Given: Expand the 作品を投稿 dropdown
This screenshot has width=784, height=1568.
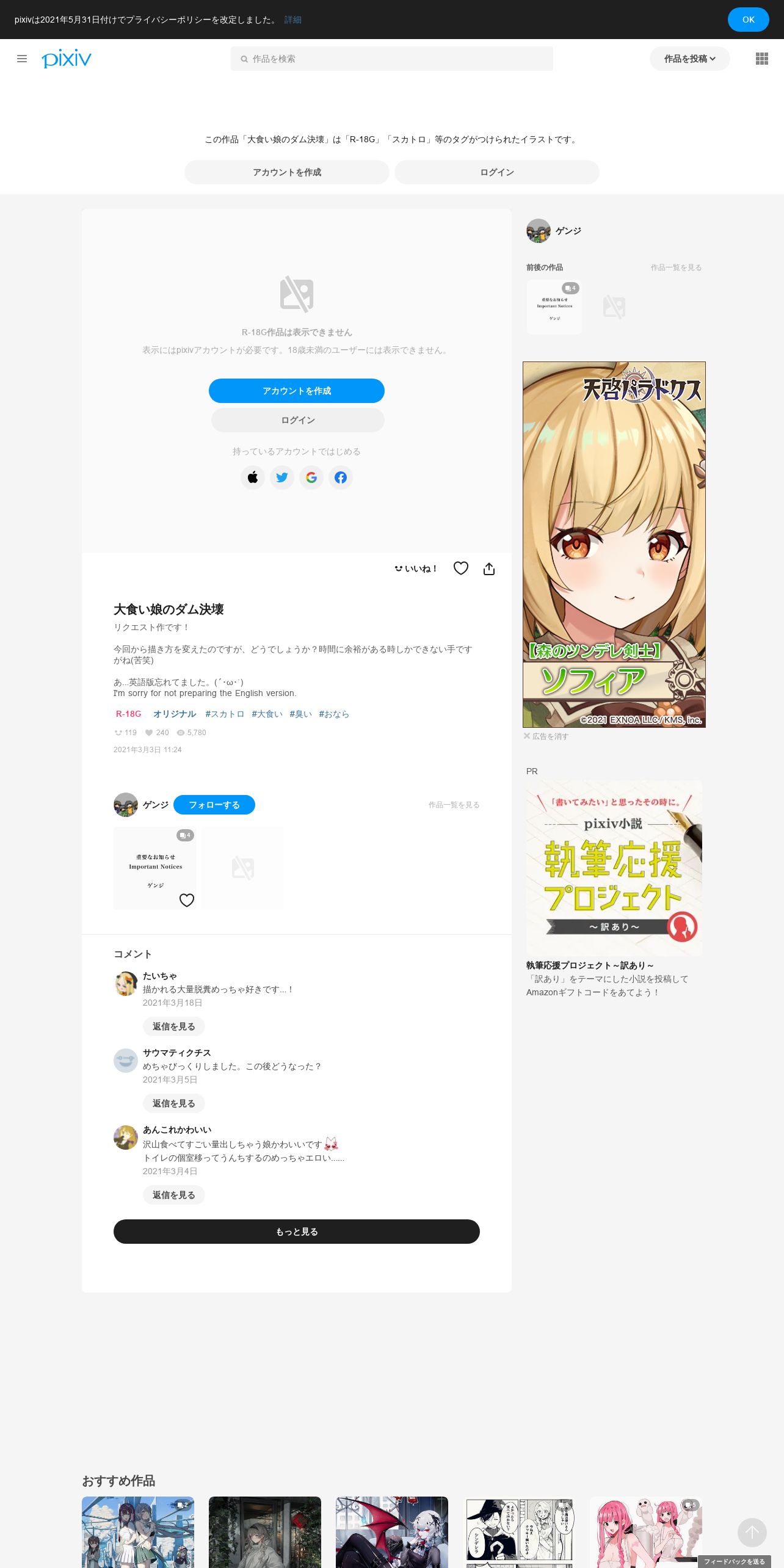Looking at the screenshot, I should [689, 59].
